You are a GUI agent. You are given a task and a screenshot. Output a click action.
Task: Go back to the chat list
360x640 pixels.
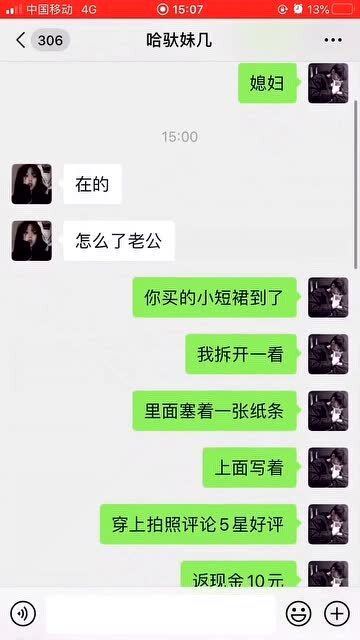pyautogui.click(x=21, y=40)
